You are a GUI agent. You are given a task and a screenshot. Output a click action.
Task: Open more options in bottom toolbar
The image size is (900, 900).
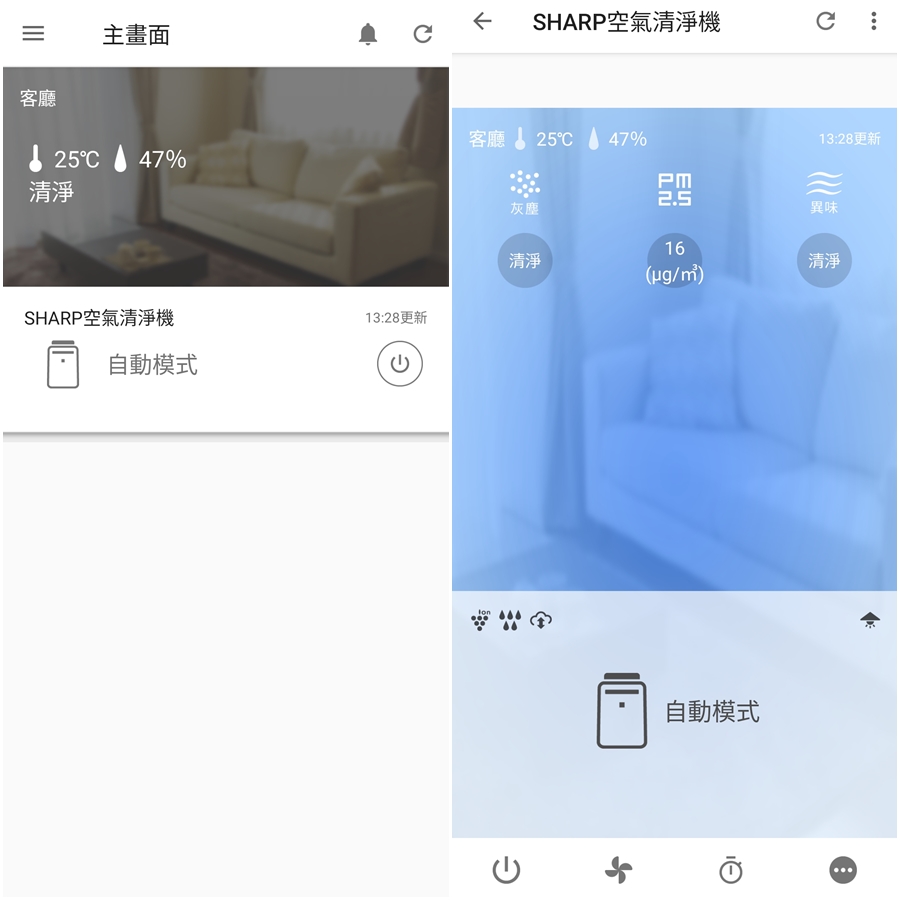[843, 870]
